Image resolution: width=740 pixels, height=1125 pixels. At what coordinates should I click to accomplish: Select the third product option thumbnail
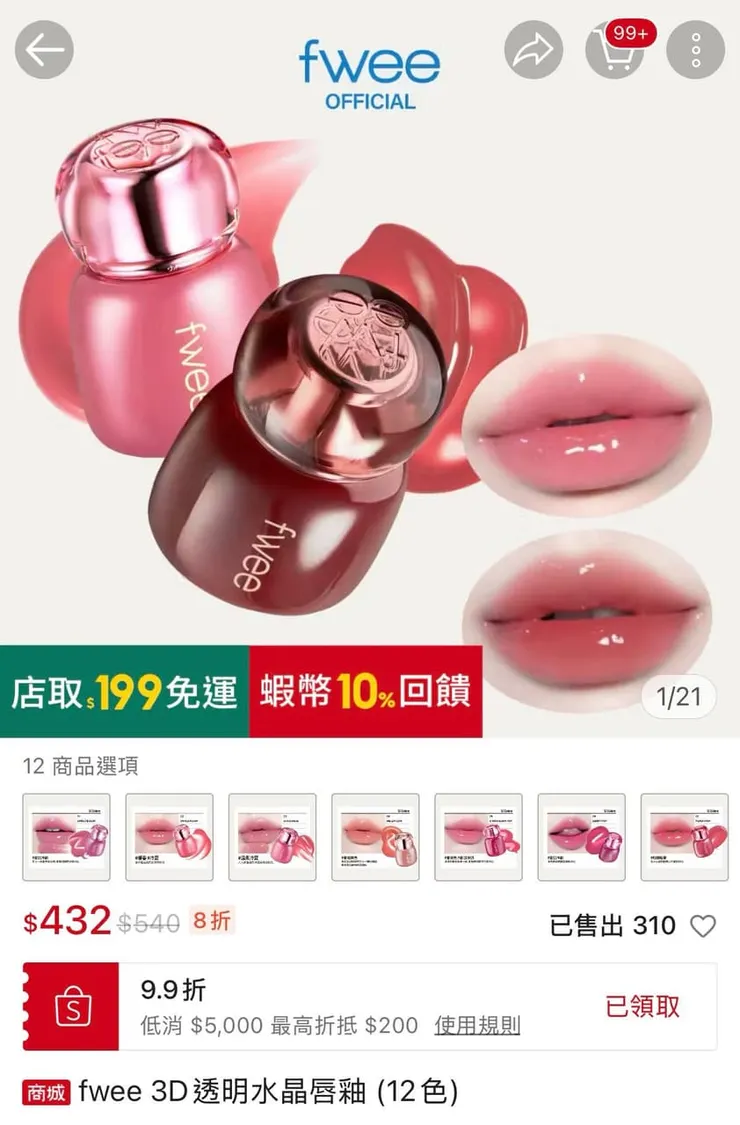pos(272,837)
